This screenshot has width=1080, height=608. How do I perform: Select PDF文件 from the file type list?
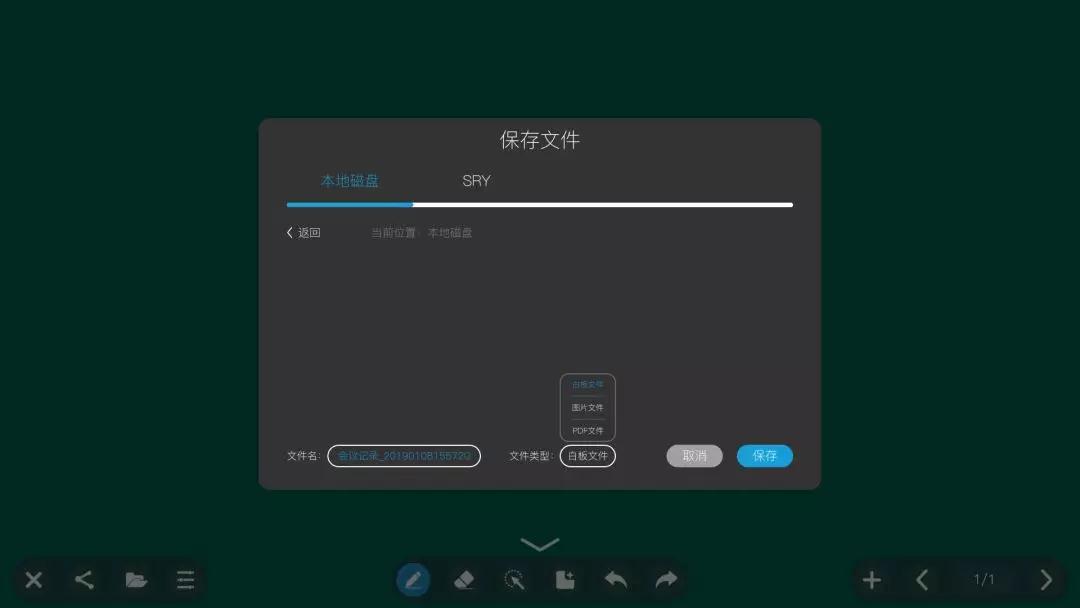587,431
